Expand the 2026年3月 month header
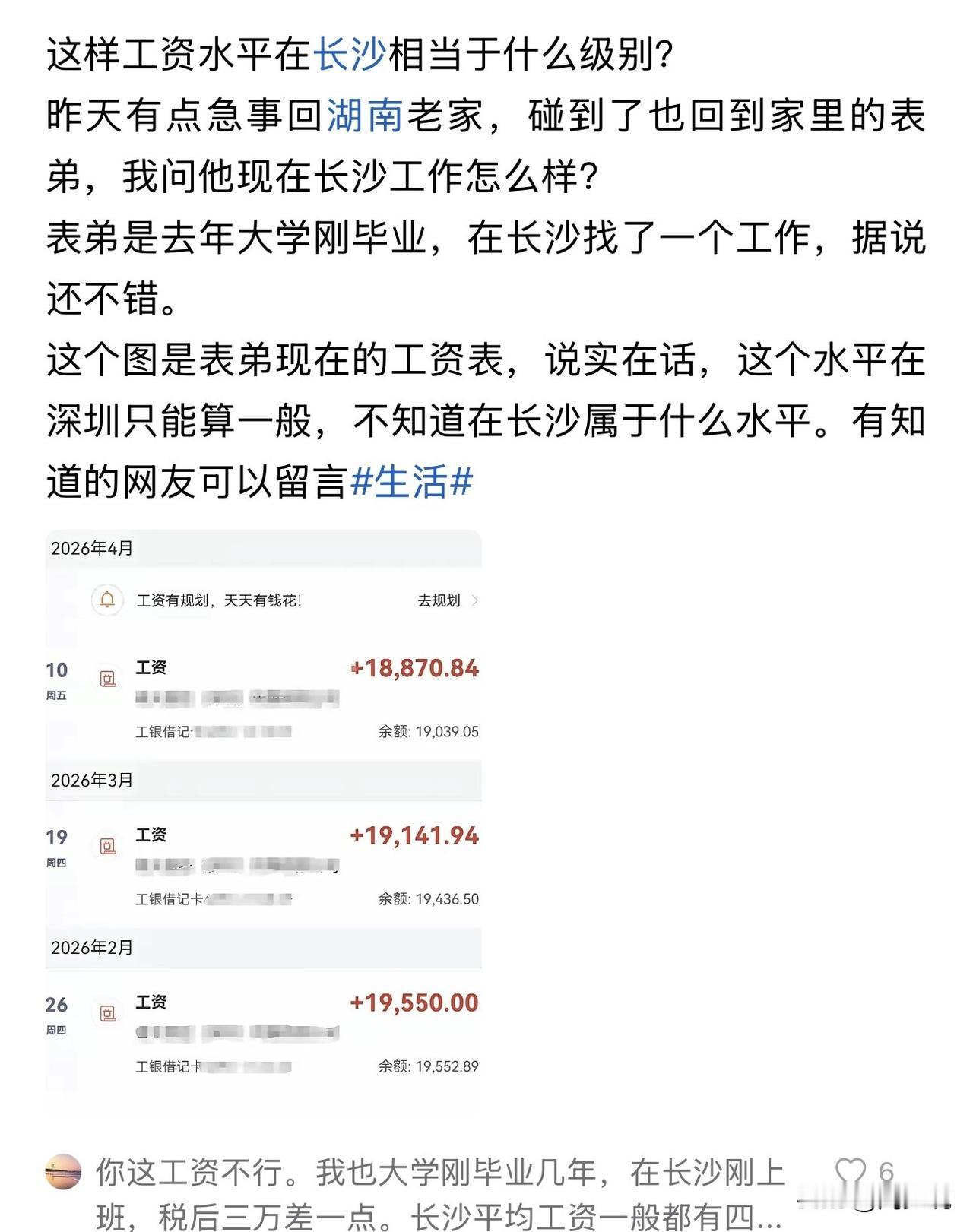This screenshot has width=973, height=1232. coord(91,781)
